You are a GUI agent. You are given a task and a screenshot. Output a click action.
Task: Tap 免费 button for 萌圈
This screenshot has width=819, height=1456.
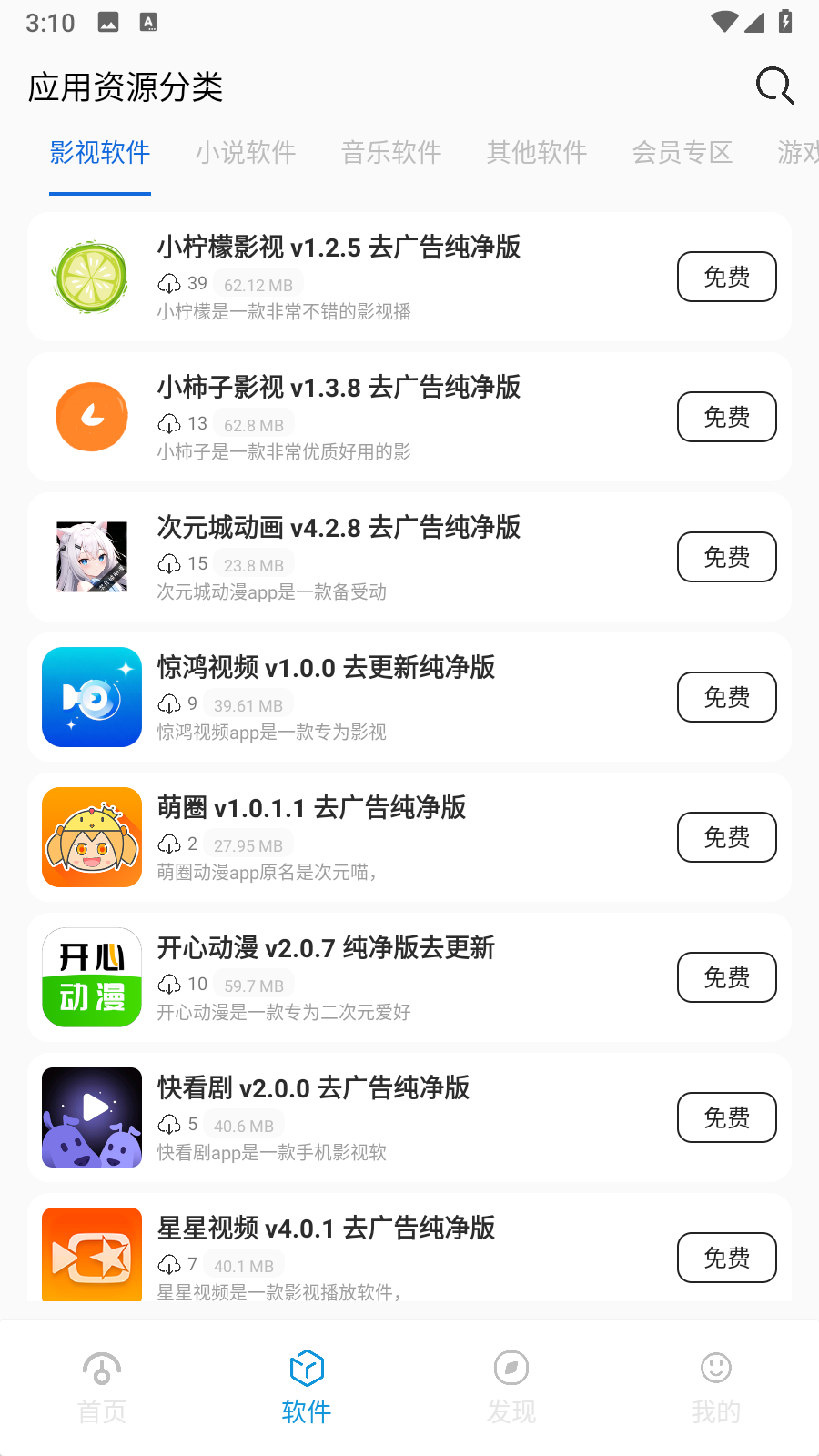[727, 837]
